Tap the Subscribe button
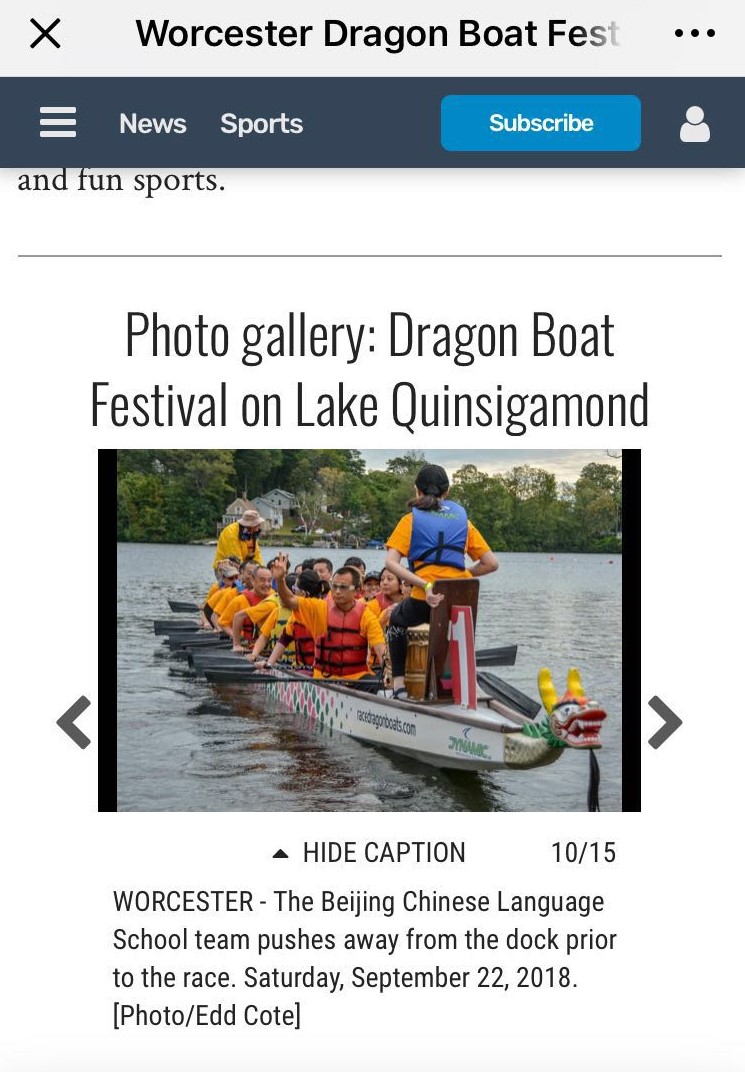Viewport: 745px width, 1072px height. tap(540, 123)
